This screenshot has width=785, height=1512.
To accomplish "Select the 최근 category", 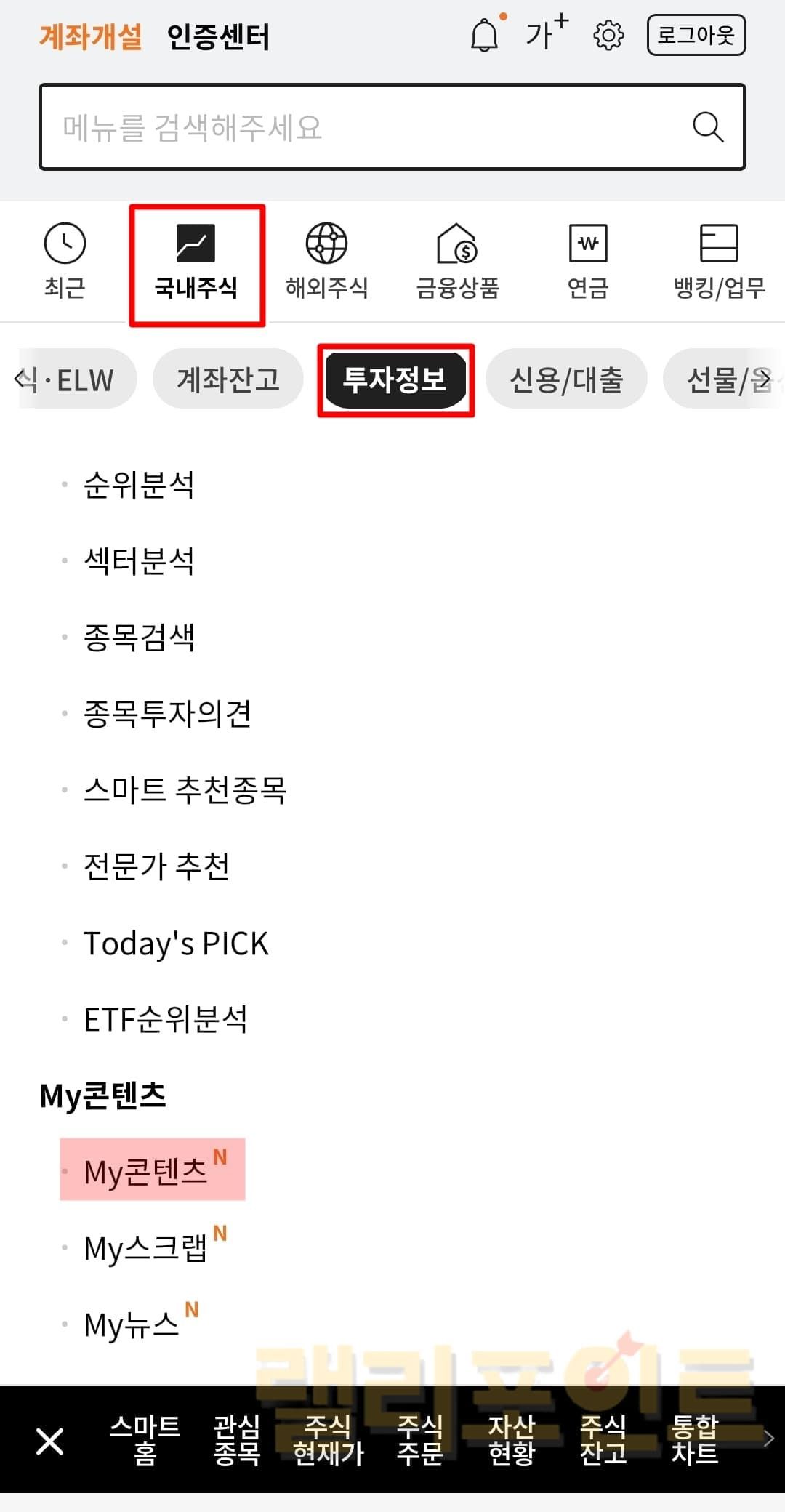I will click(x=65, y=262).
